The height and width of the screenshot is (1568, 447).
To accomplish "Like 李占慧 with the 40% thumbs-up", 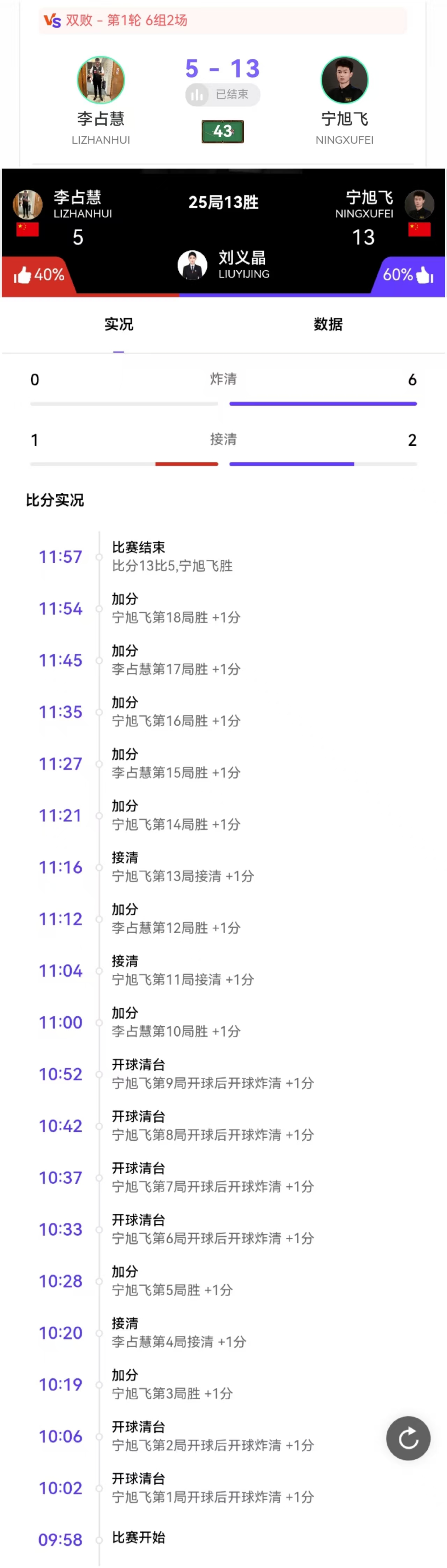I will click(39, 275).
